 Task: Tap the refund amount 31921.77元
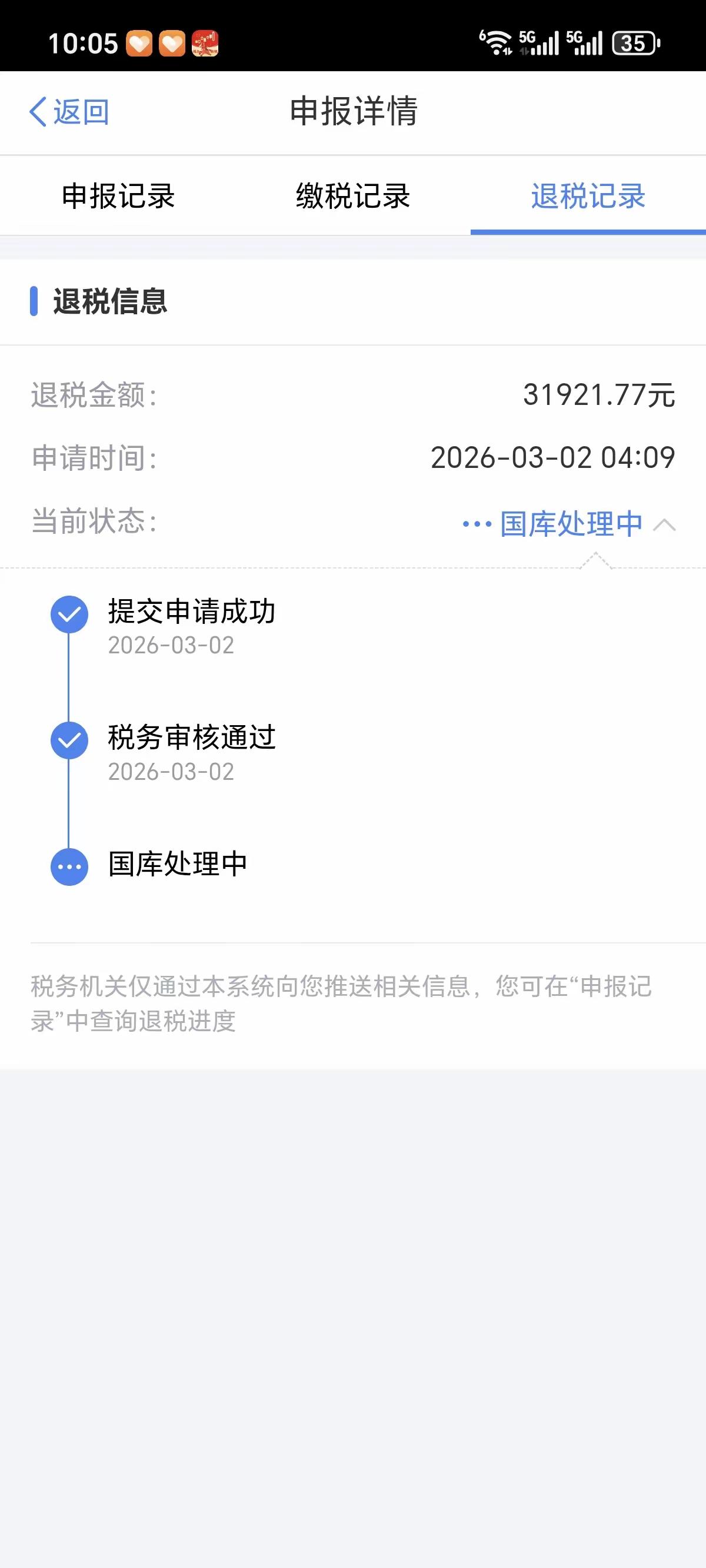tap(598, 394)
